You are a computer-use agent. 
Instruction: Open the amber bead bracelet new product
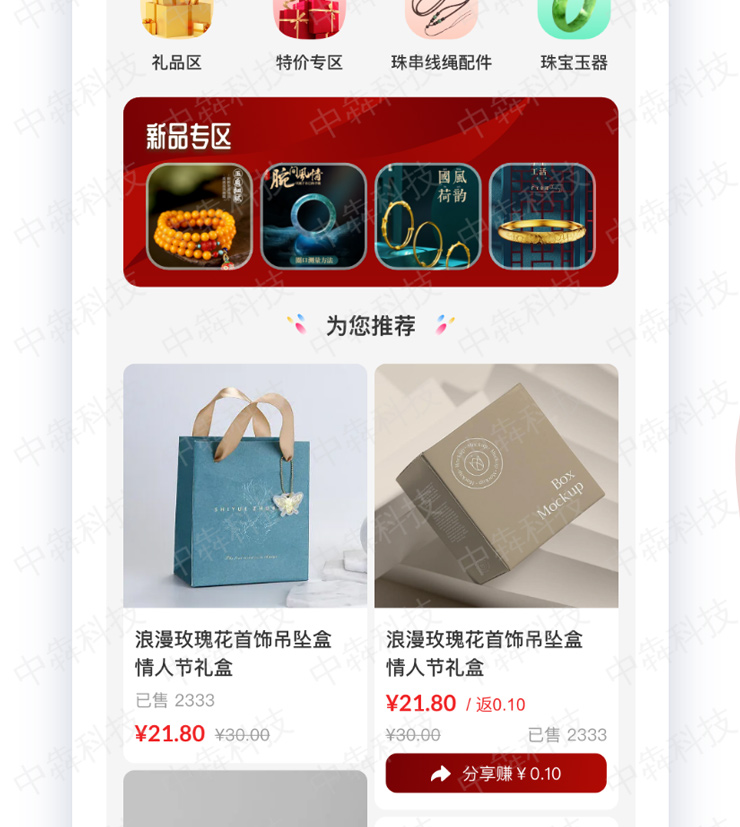coord(199,216)
